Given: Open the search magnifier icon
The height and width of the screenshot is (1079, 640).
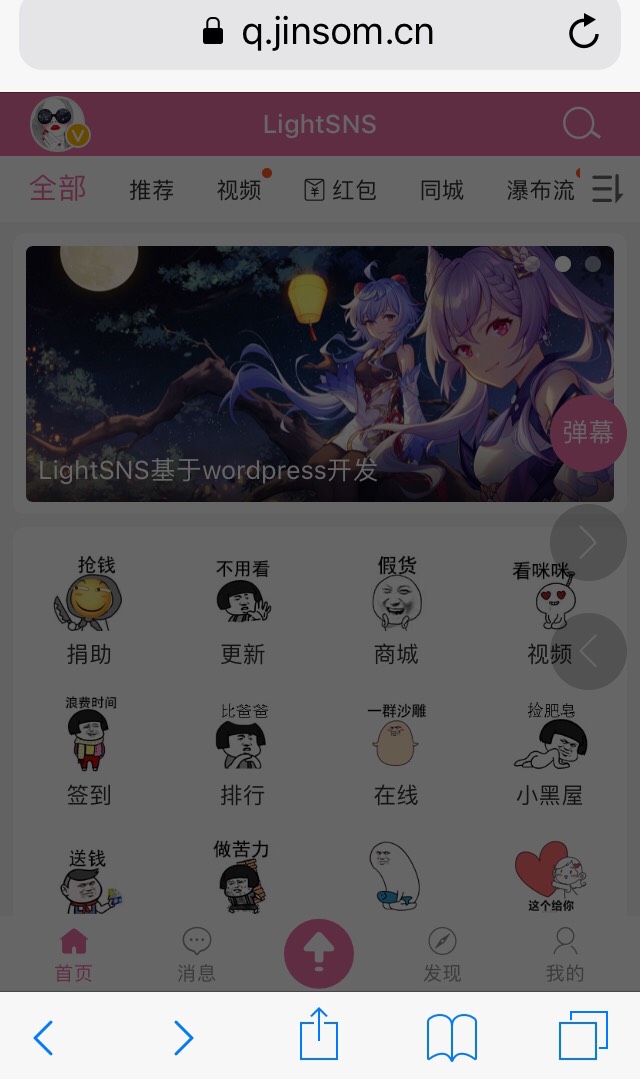Looking at the screenshot, I should pos(581,125).
